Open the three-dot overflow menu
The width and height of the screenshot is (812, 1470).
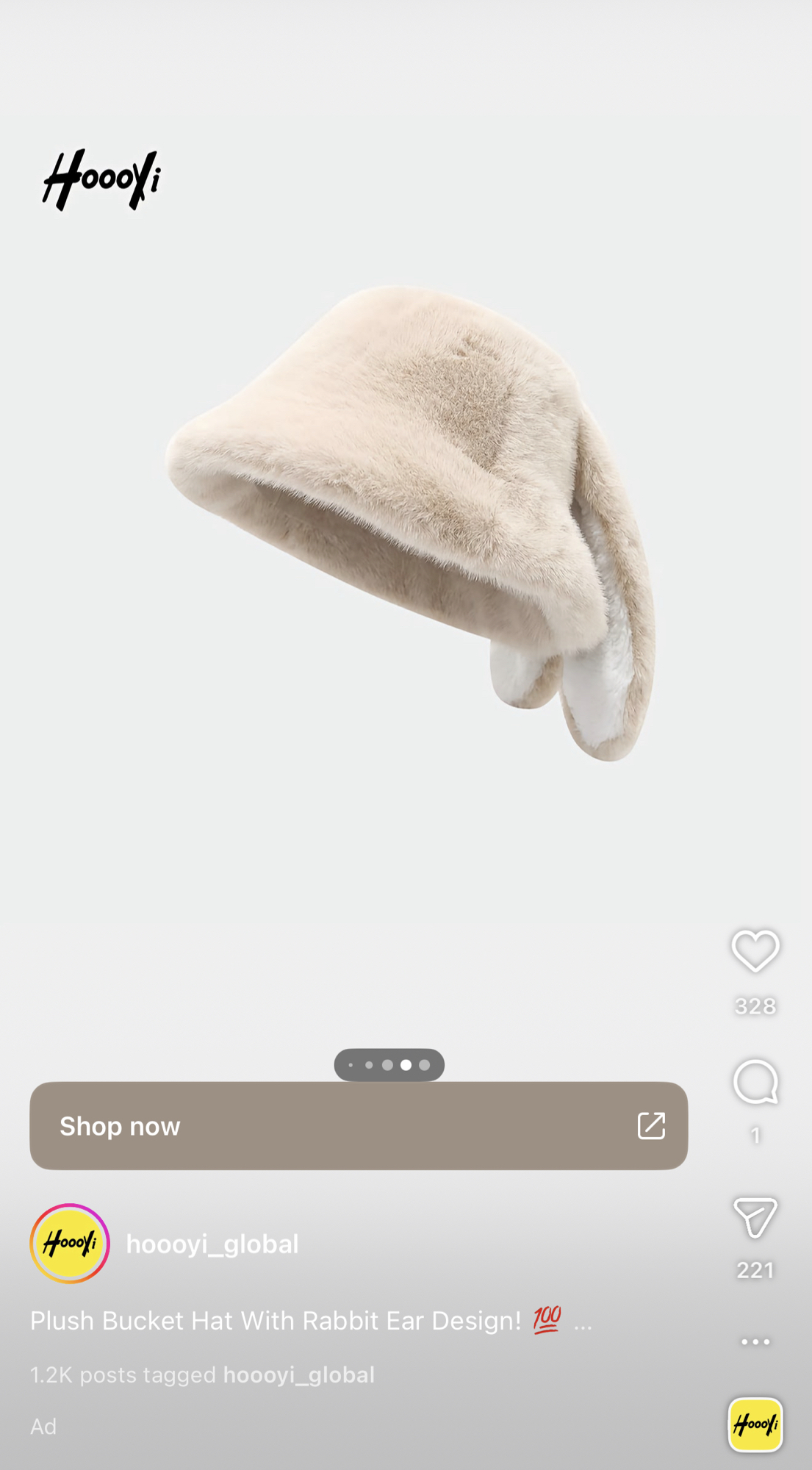(x=755, y=1341)
